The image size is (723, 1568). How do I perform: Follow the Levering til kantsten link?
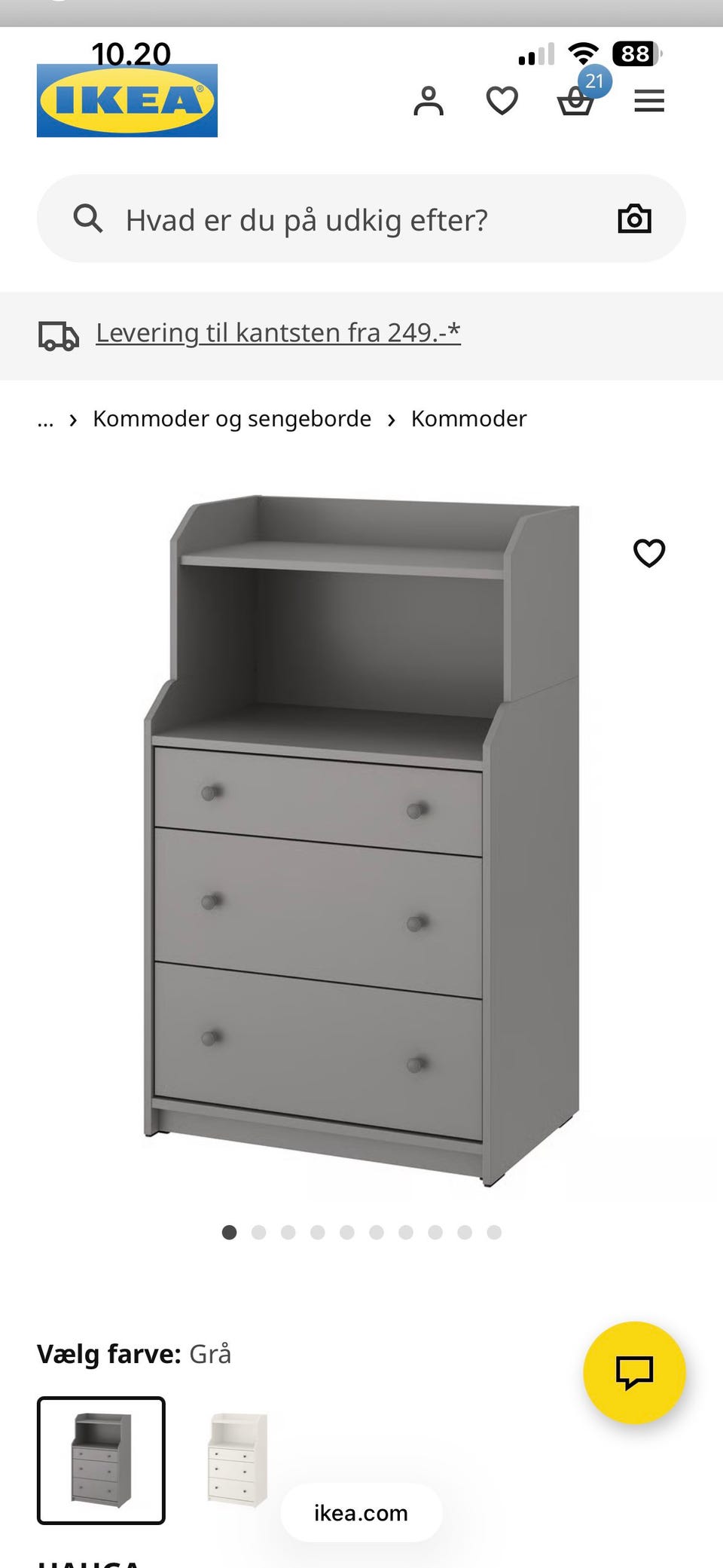click(x=277, y=332)
